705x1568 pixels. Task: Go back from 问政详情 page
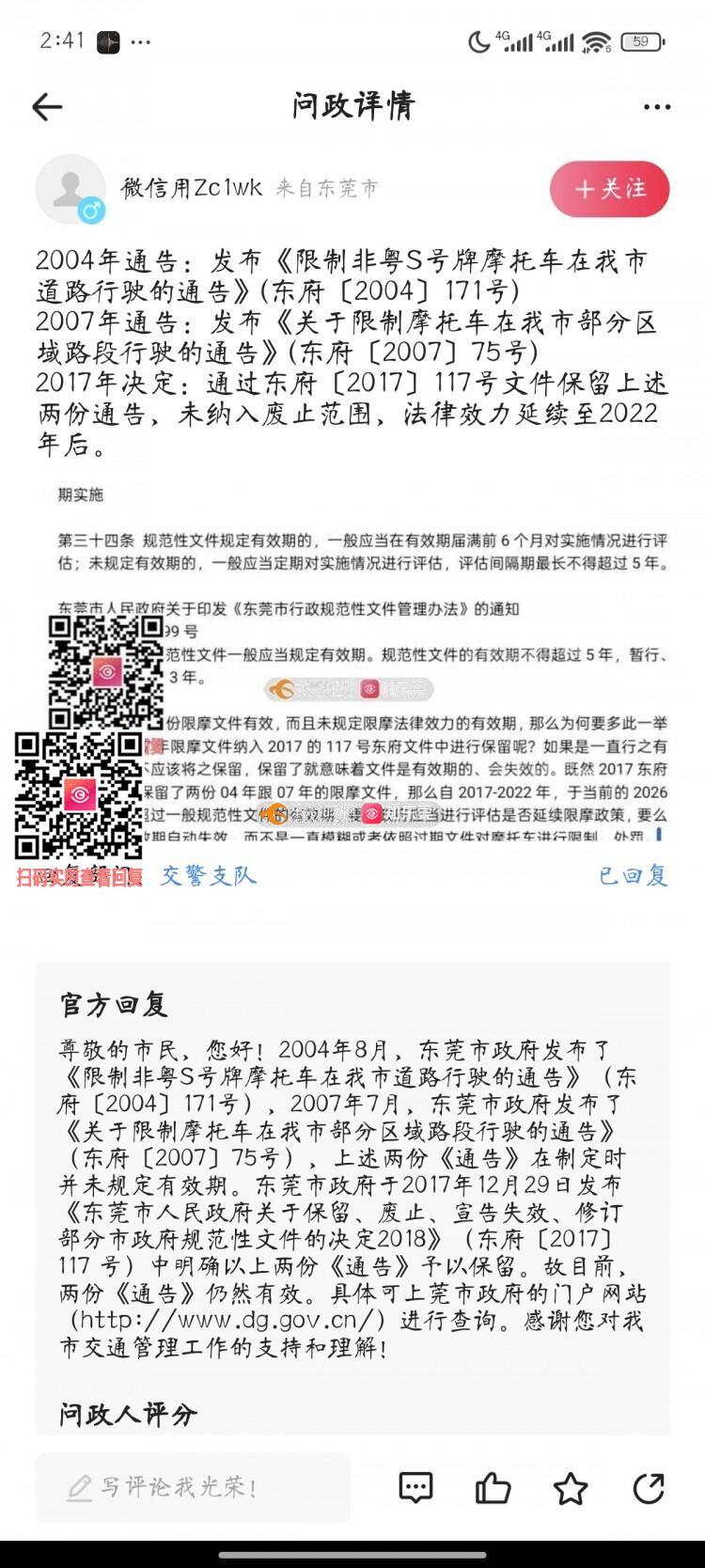[x=47, y=107]
